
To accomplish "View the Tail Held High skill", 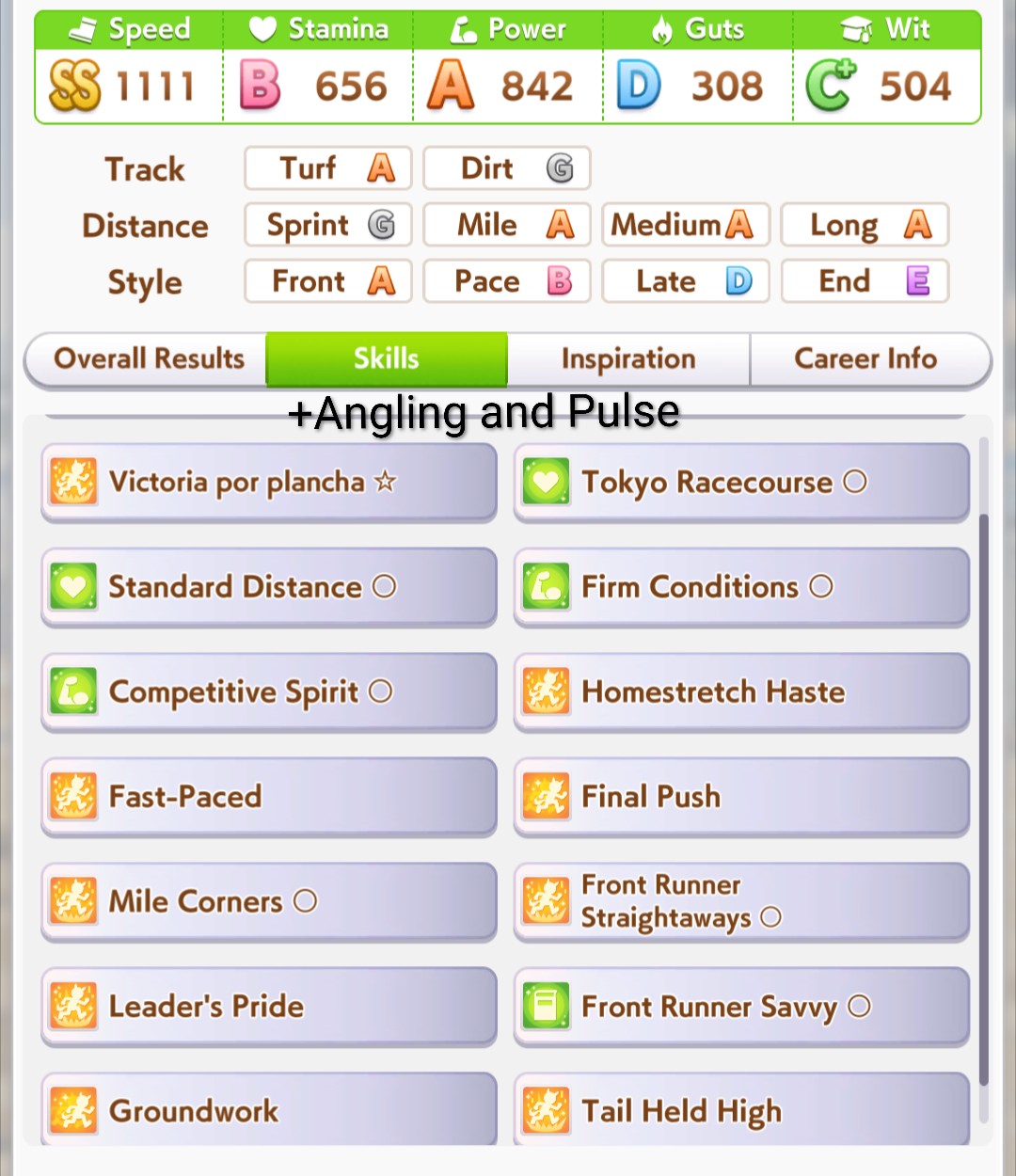I will pos(741,1110).
